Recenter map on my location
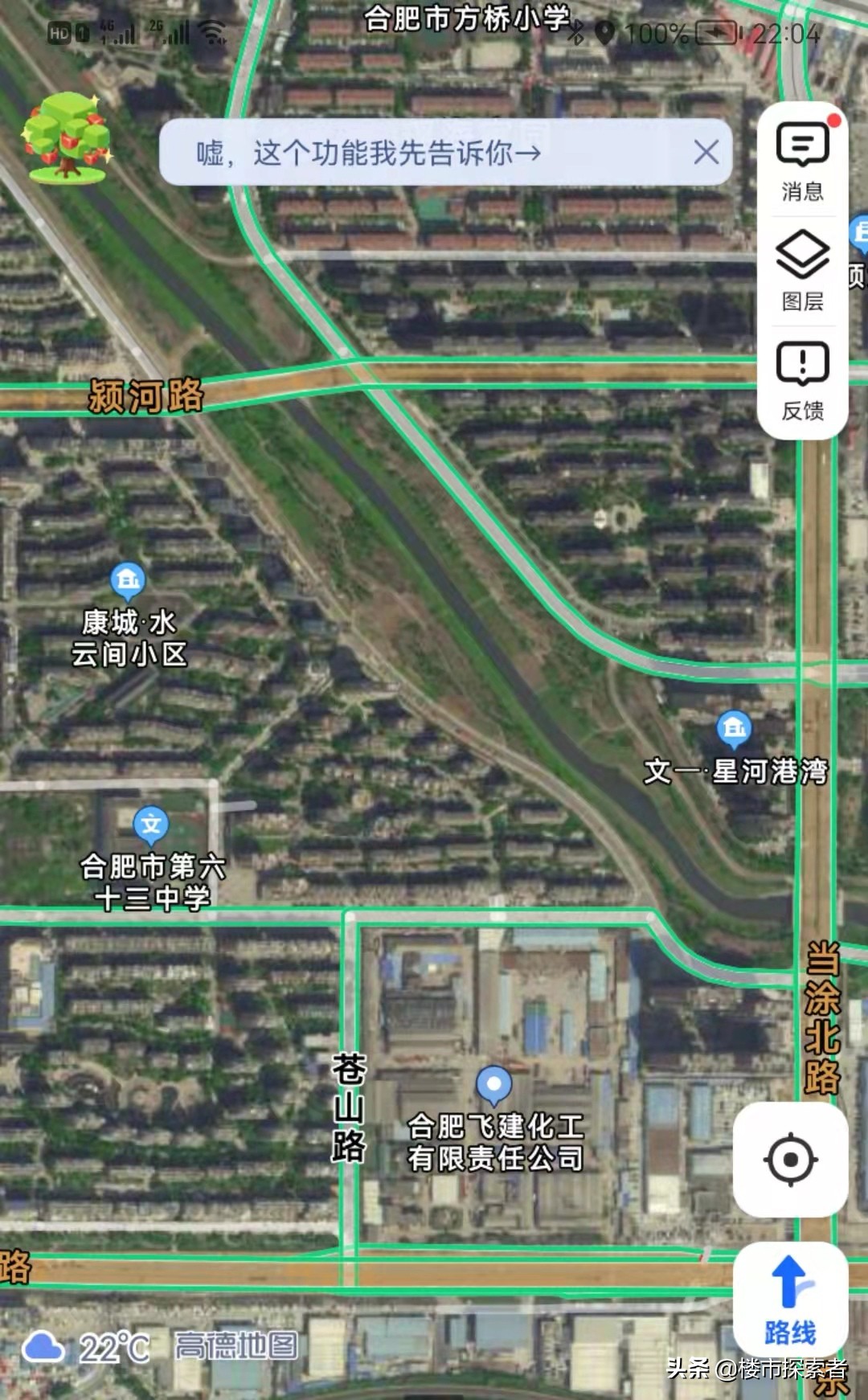 pos(791,1159)
